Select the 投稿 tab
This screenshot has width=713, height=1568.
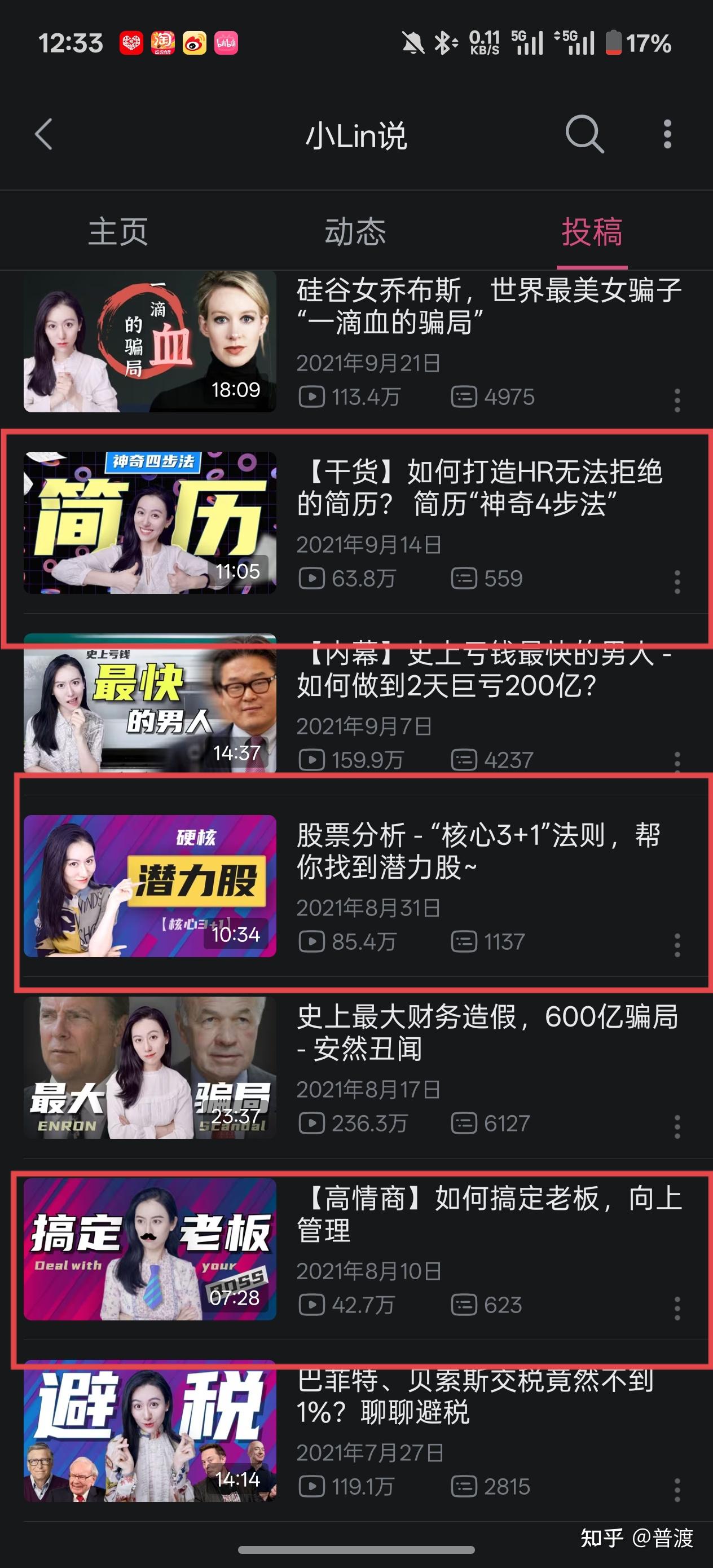point(592,232)
